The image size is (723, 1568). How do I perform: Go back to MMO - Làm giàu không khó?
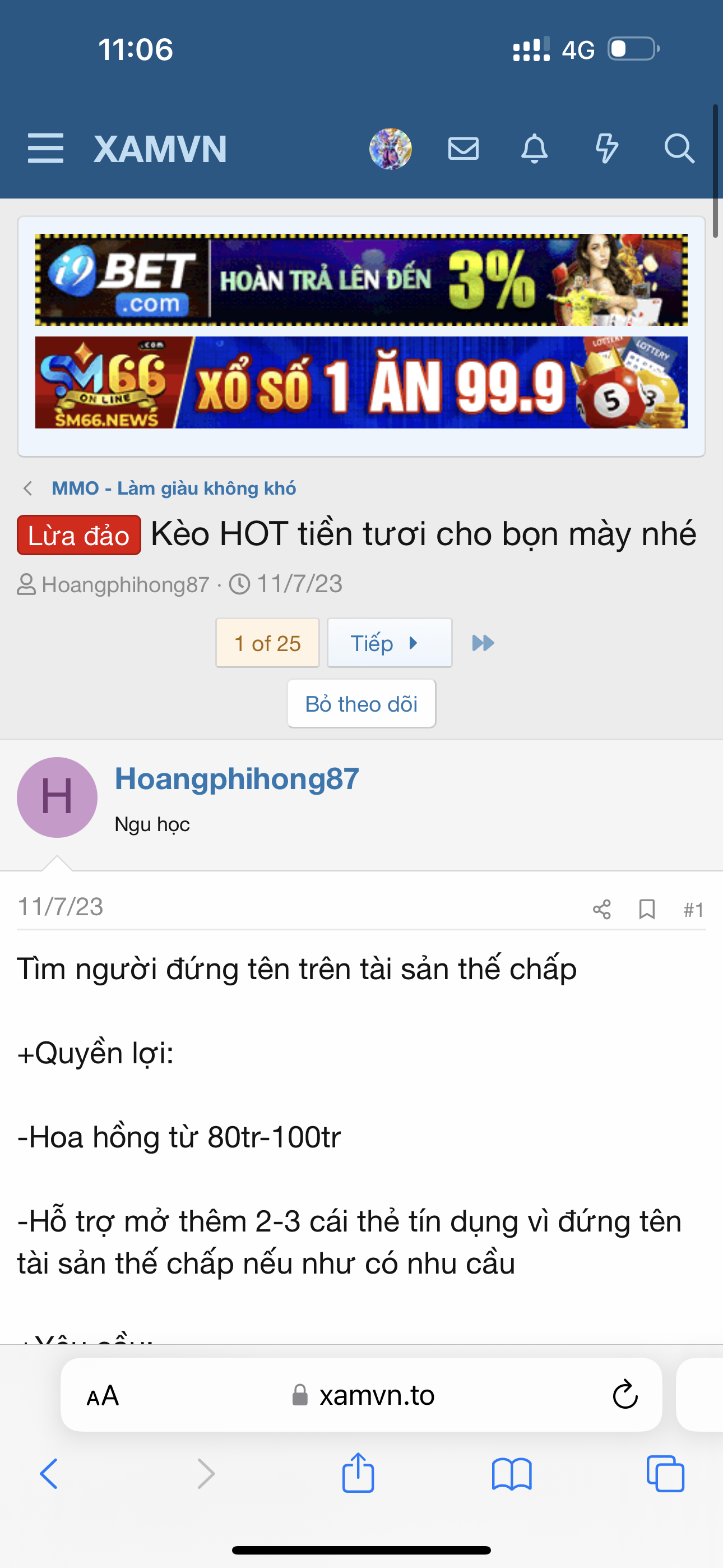[173, 488]
